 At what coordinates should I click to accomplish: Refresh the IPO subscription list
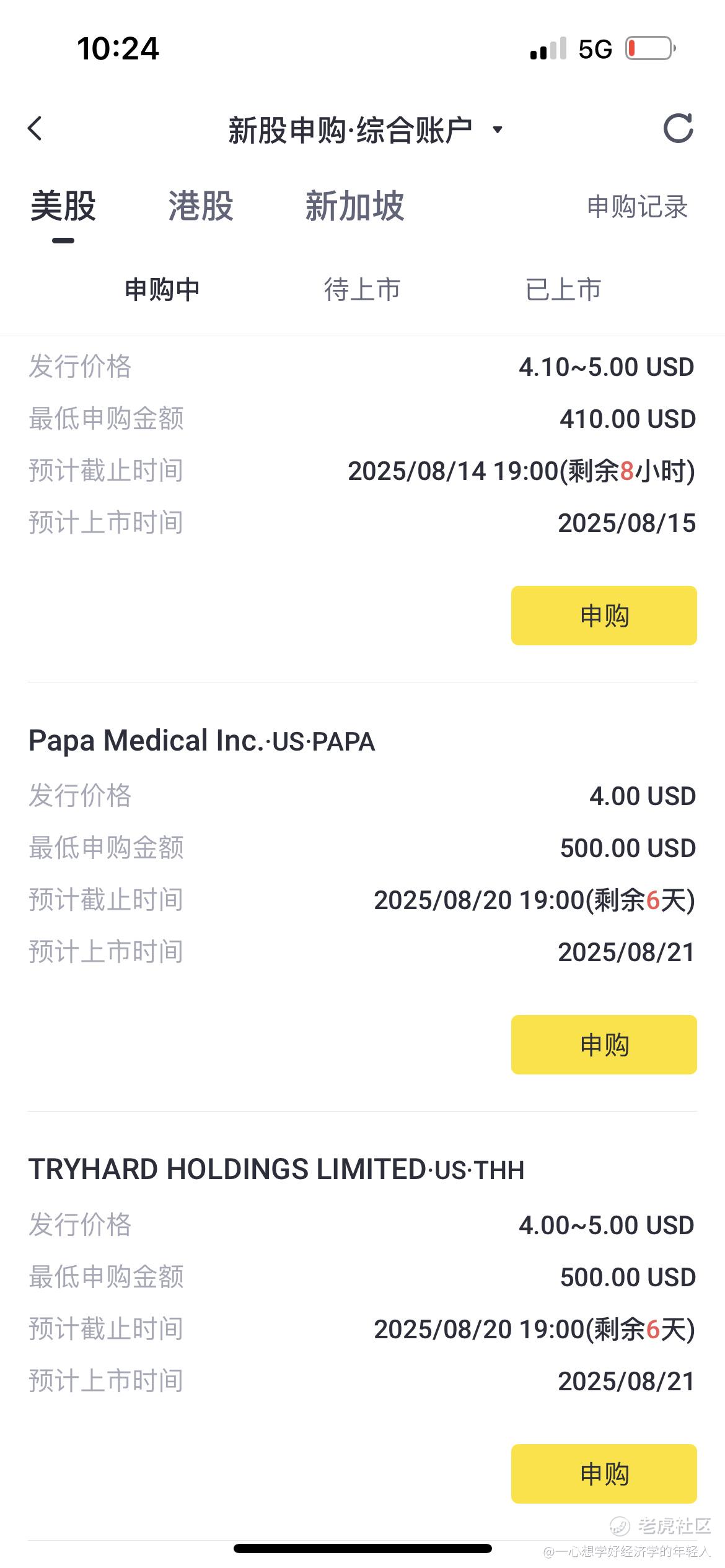click(678, 128)
